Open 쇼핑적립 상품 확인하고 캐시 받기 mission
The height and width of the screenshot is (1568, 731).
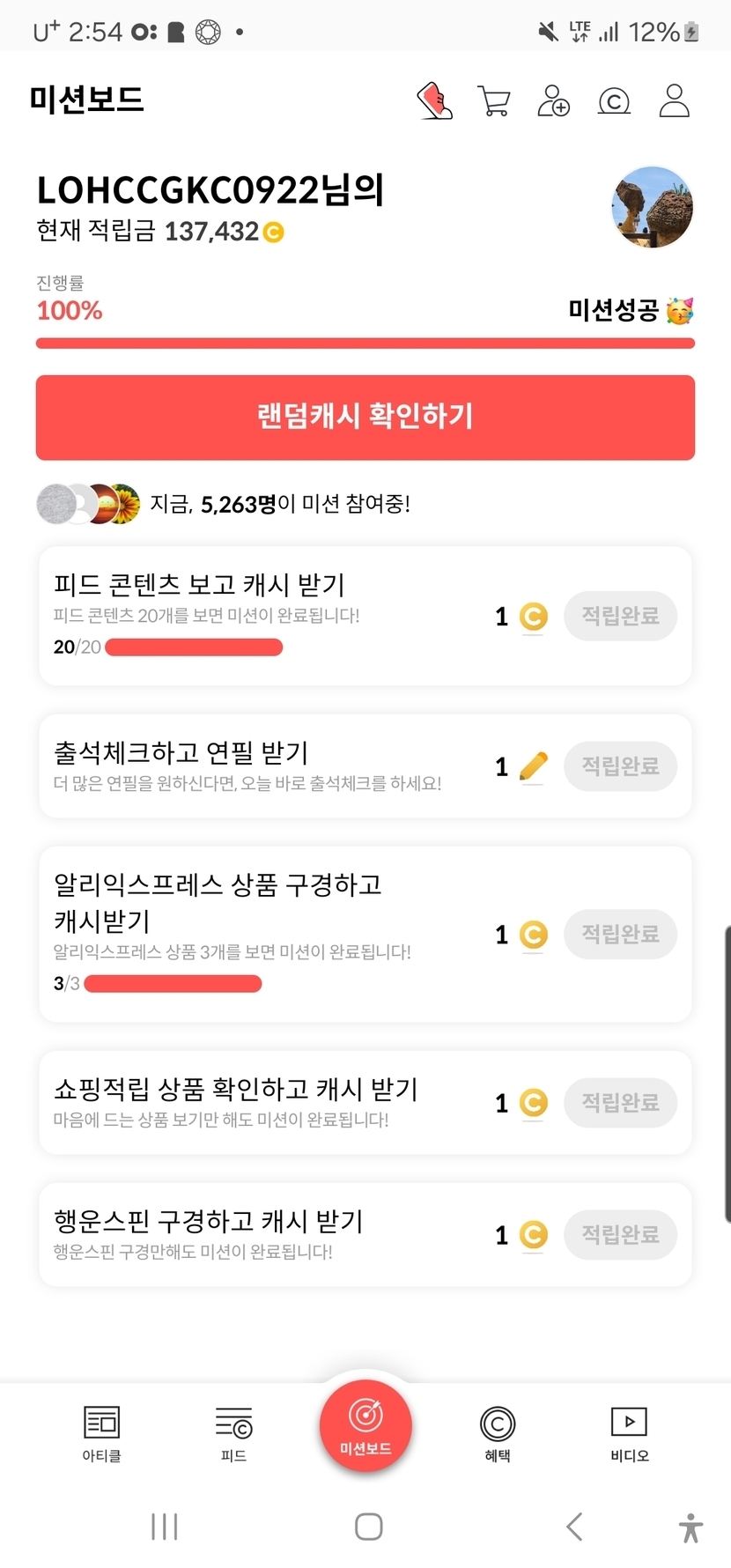pos(264,1101)
